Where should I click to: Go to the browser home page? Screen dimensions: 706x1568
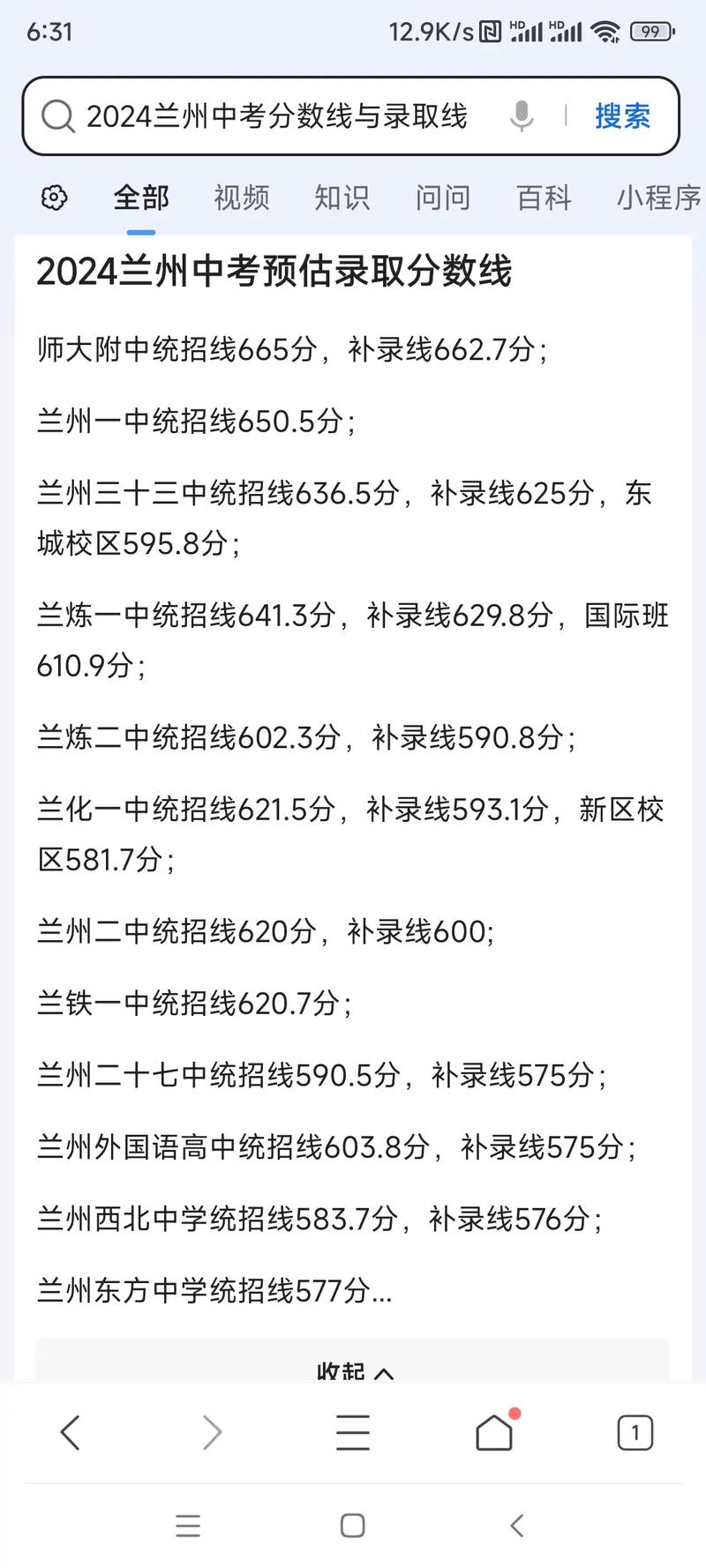pyautogui.click(x=494, y=1432)
